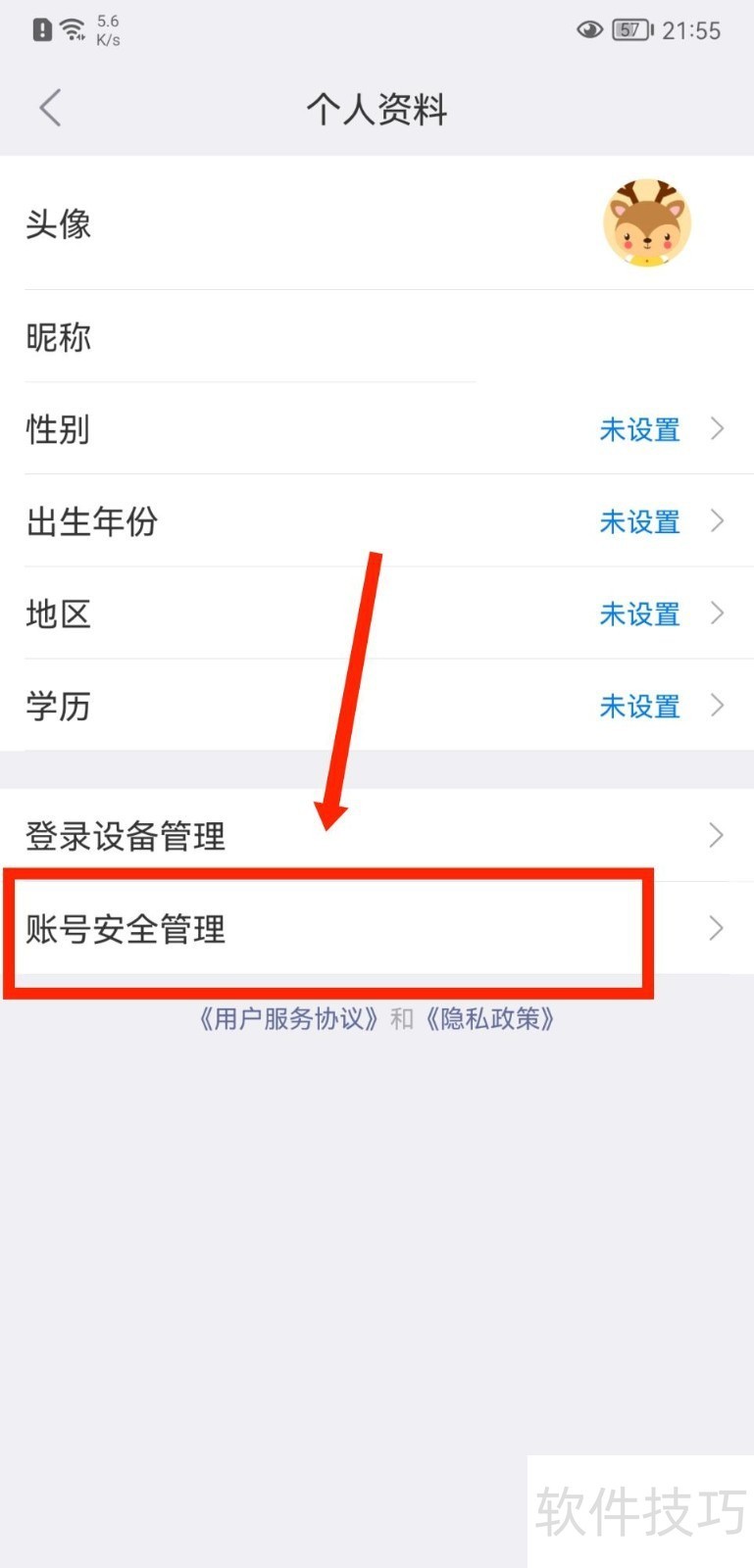Viewport: 754px width, 1568px height.
Task: Read the 《用户服务协议》 link
Action: click(x=289, y=1019)
